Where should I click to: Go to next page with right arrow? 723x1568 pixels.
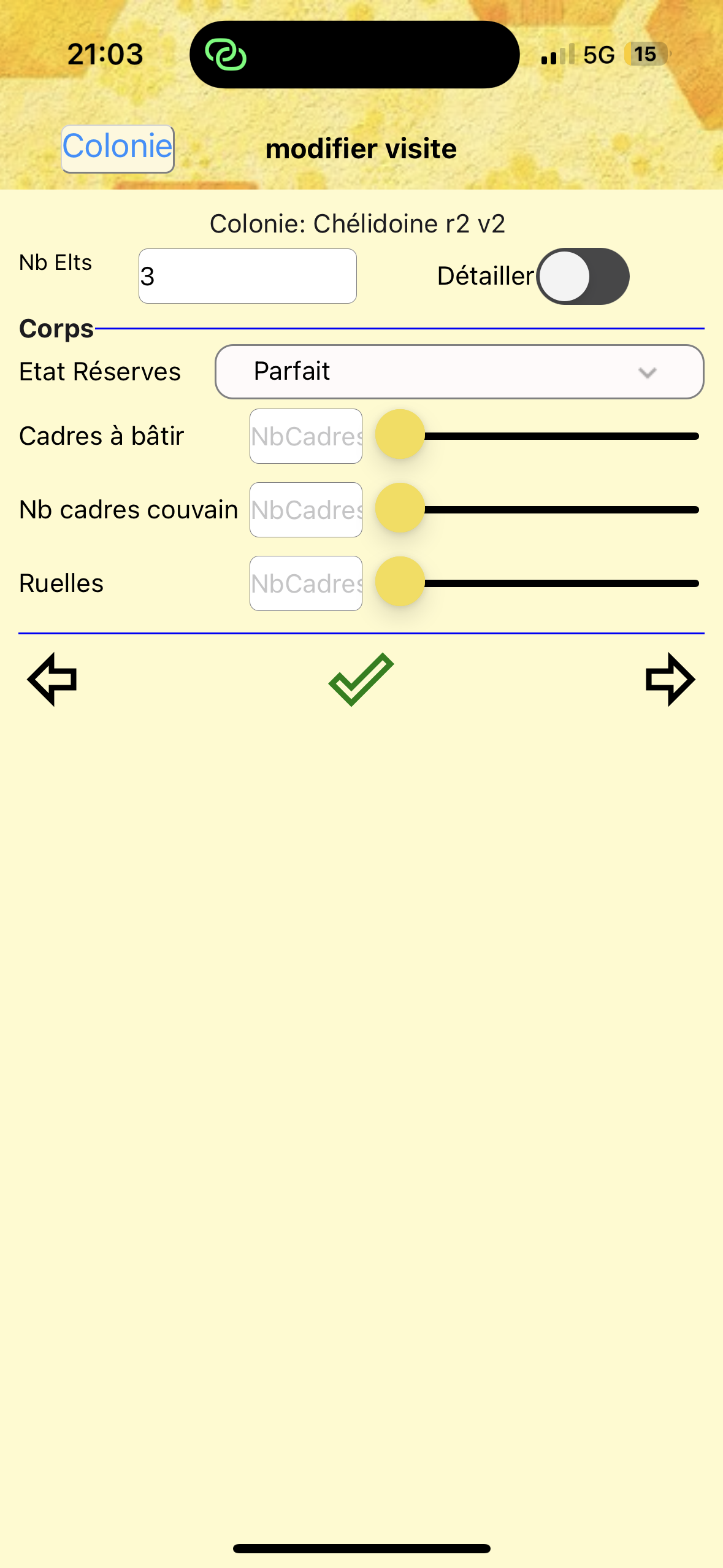point(670,679)
